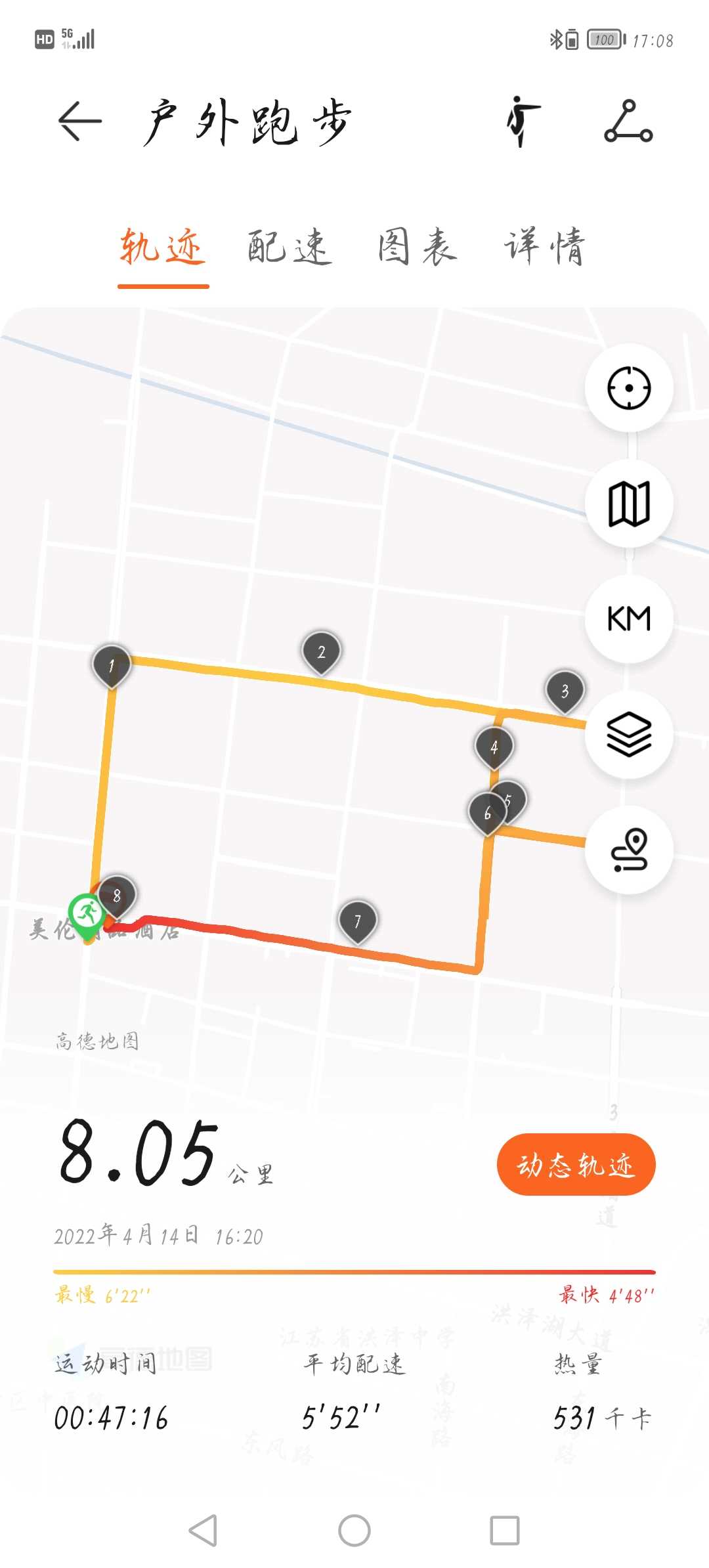Play the 动态轨迹 animation
Viewport: 709px width, 1568px height.
tap(576, 1165)
